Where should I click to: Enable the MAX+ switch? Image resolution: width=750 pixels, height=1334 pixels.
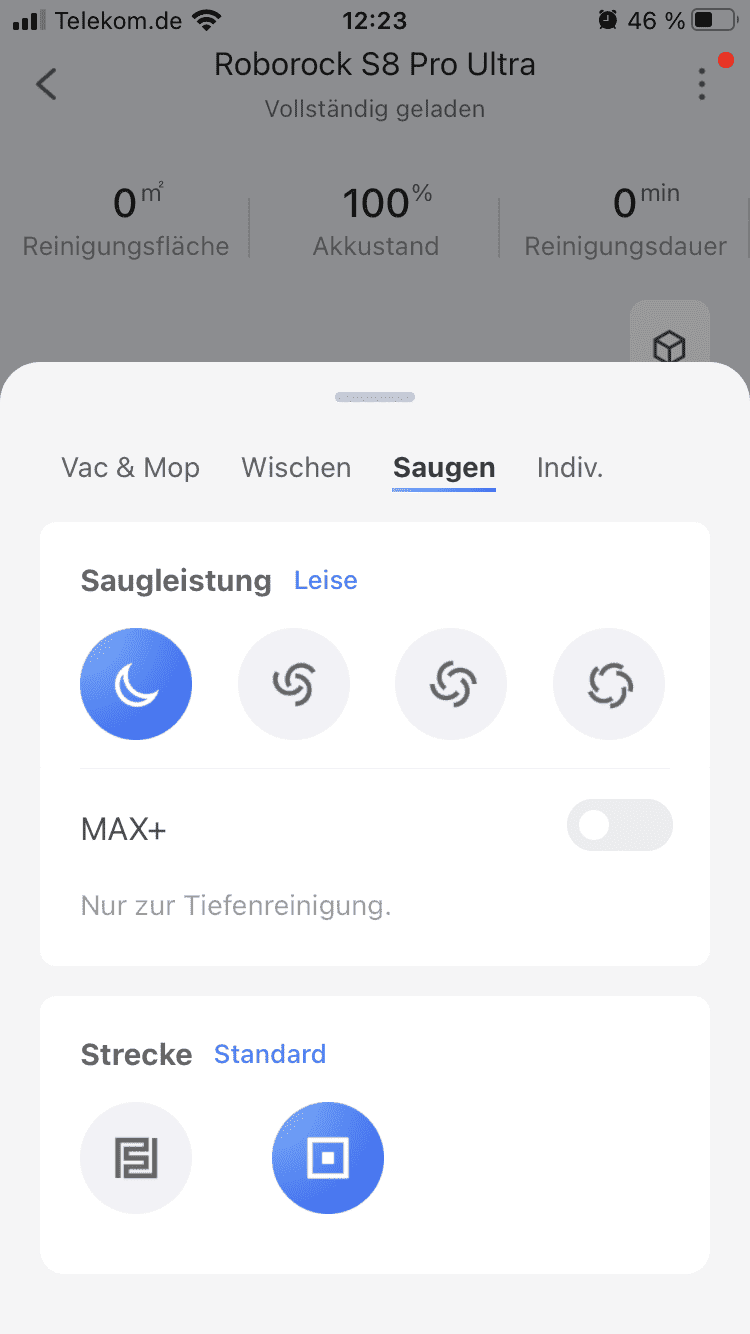tap(620, 825)
